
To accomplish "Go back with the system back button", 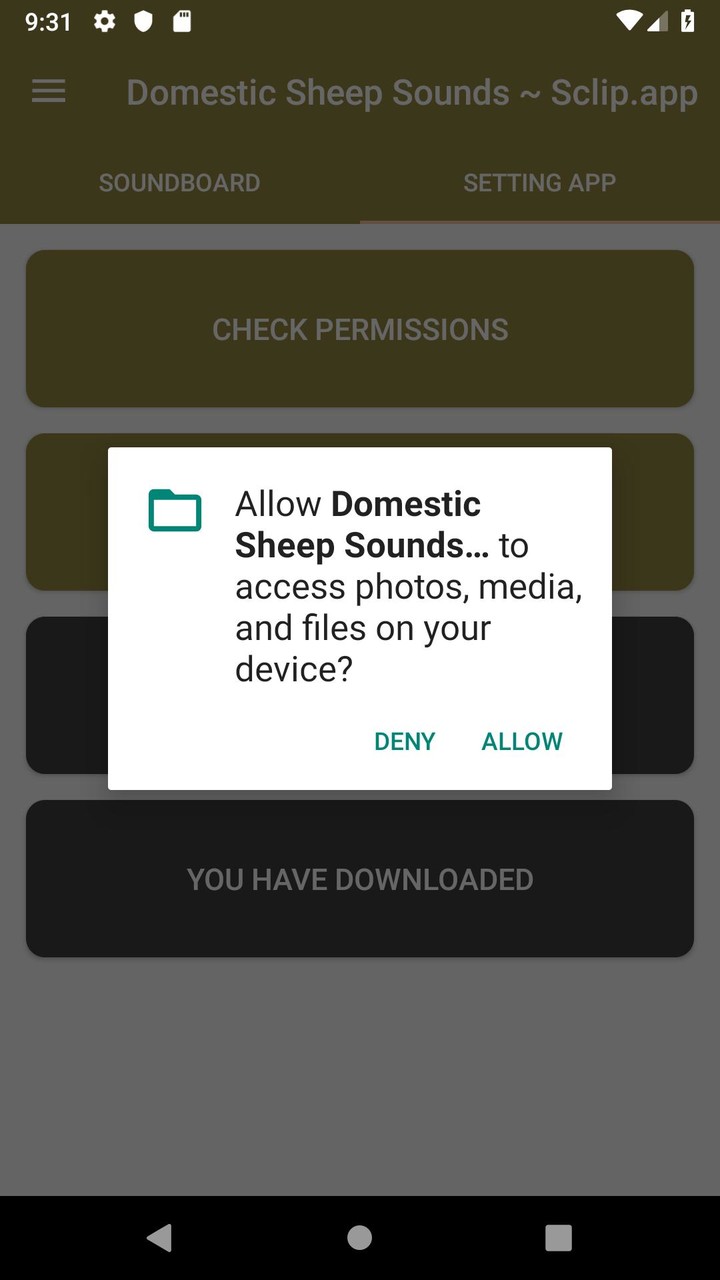I will [159, 1237].
